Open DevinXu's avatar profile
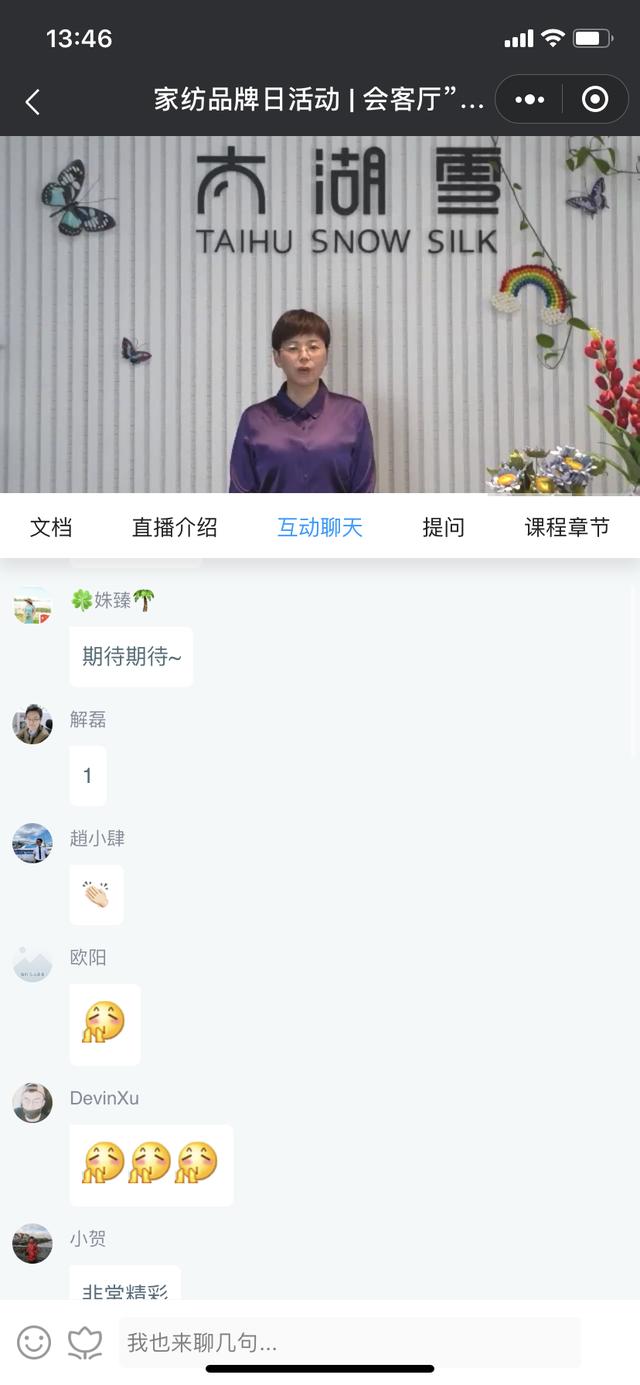The width and height of the screenshot is (640, 1385). [32, 1103]
